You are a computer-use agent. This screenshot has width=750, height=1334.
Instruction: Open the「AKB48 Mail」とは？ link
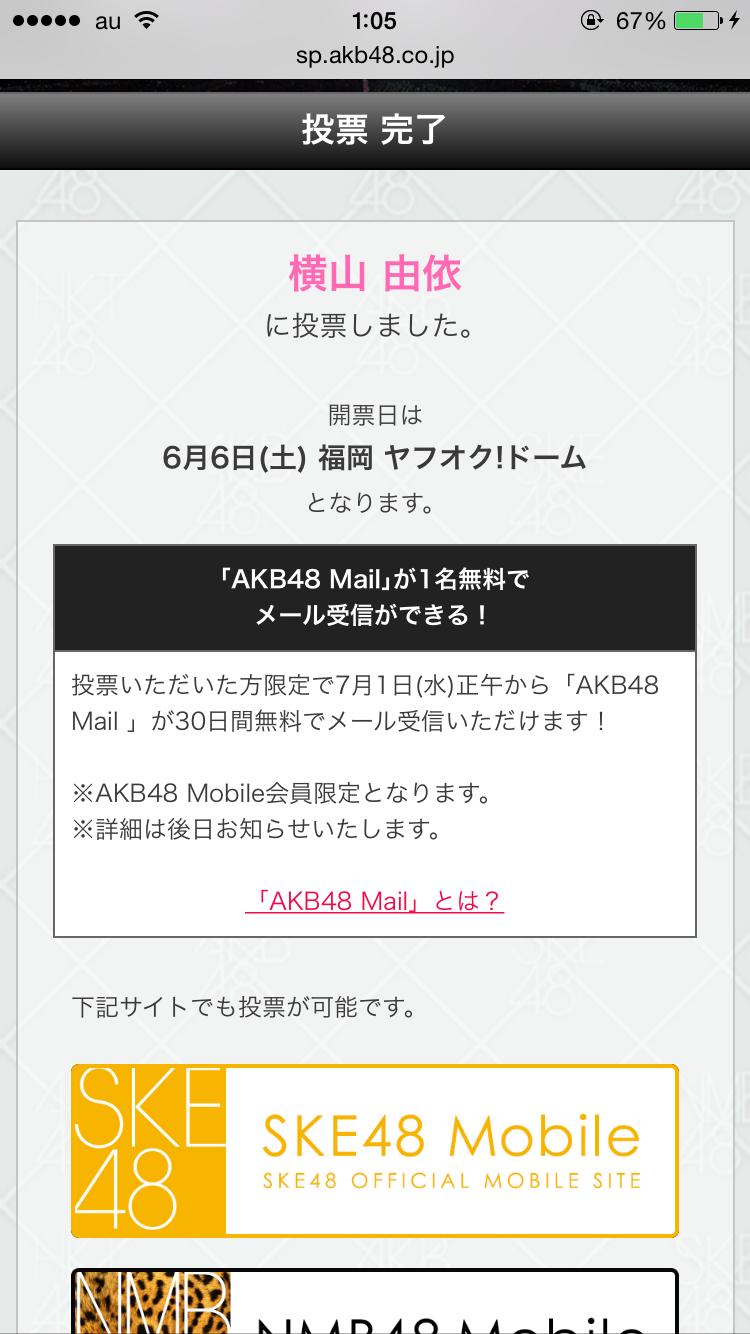pos(375,901)
